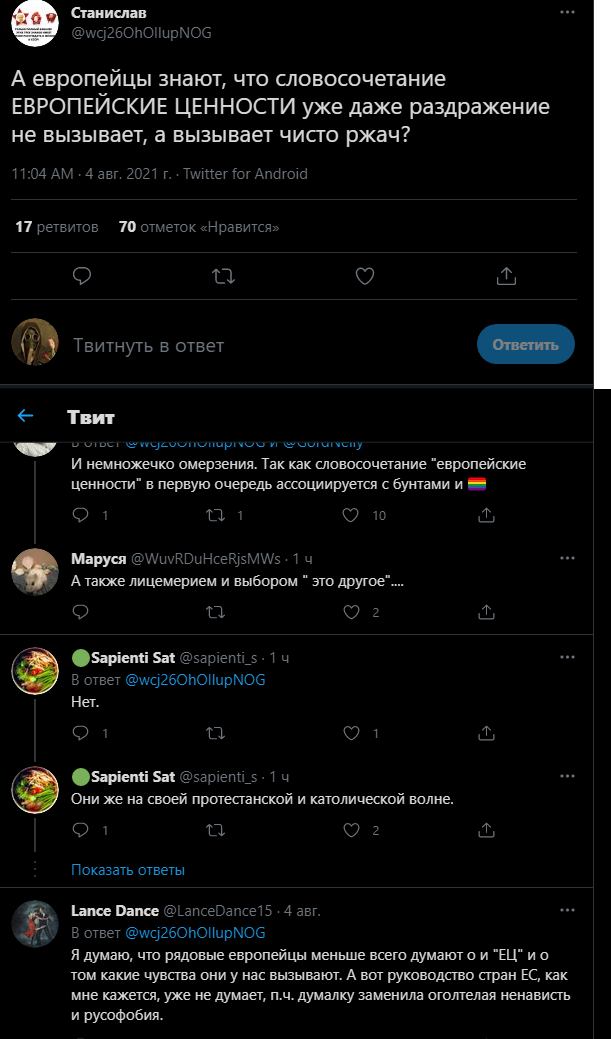This screenshot has width=611, height=1039.
Task: Open Lance Dance's profile avatar
Action: pyautogui.click(x=35, y=924)
